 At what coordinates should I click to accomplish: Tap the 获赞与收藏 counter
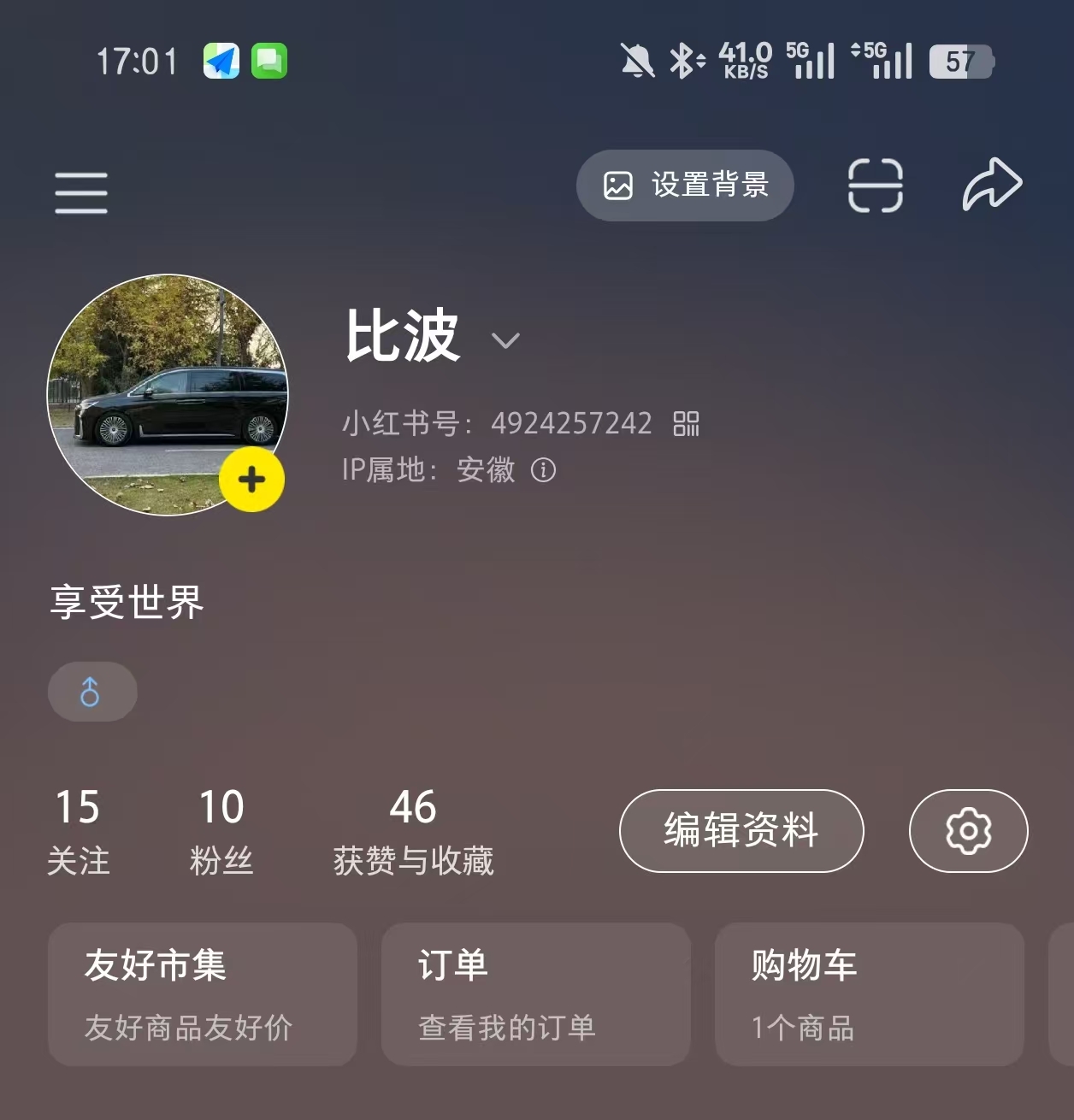pyautogui.click(x=414, y=829)
